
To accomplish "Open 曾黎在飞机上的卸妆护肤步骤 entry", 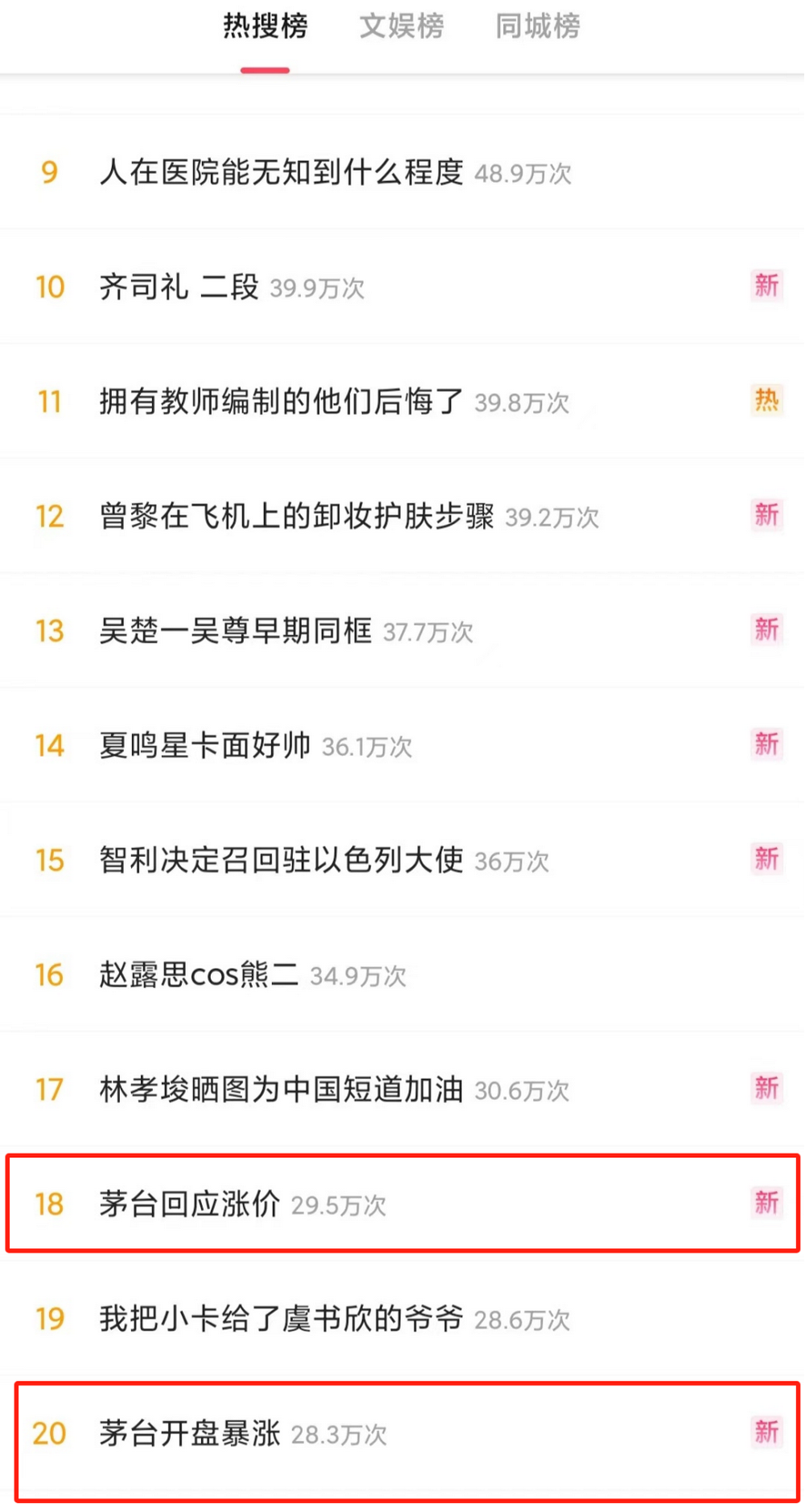I will coord(402,516).
